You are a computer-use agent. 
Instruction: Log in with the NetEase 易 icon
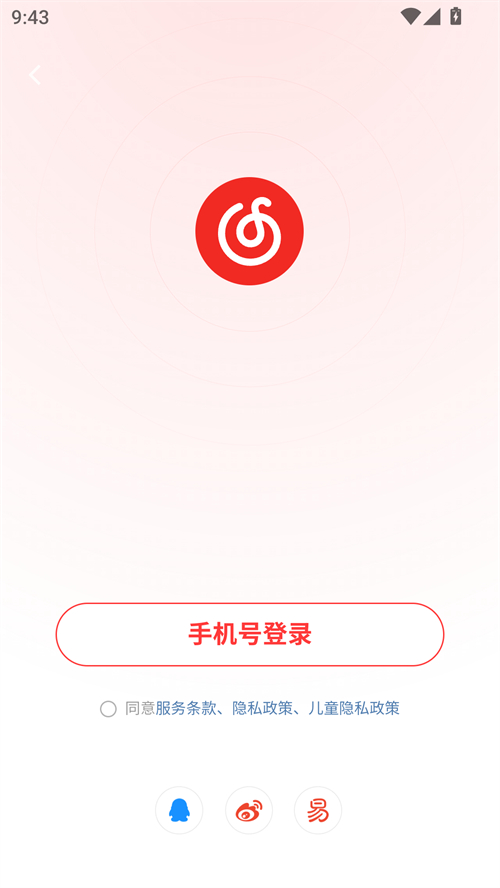(x=318, y=810)
